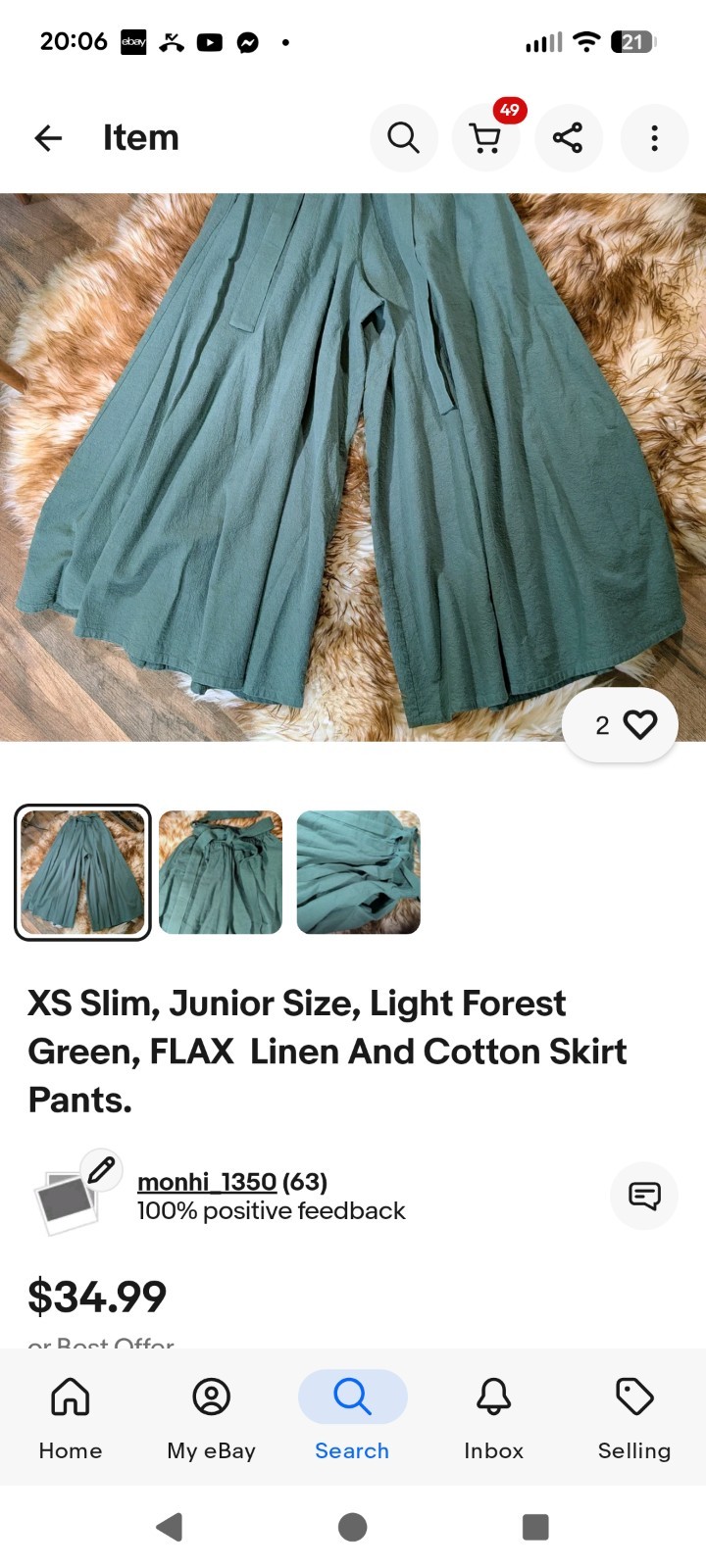
Task: Switch to the Home tab
Action: click(x=71, y=1416)
